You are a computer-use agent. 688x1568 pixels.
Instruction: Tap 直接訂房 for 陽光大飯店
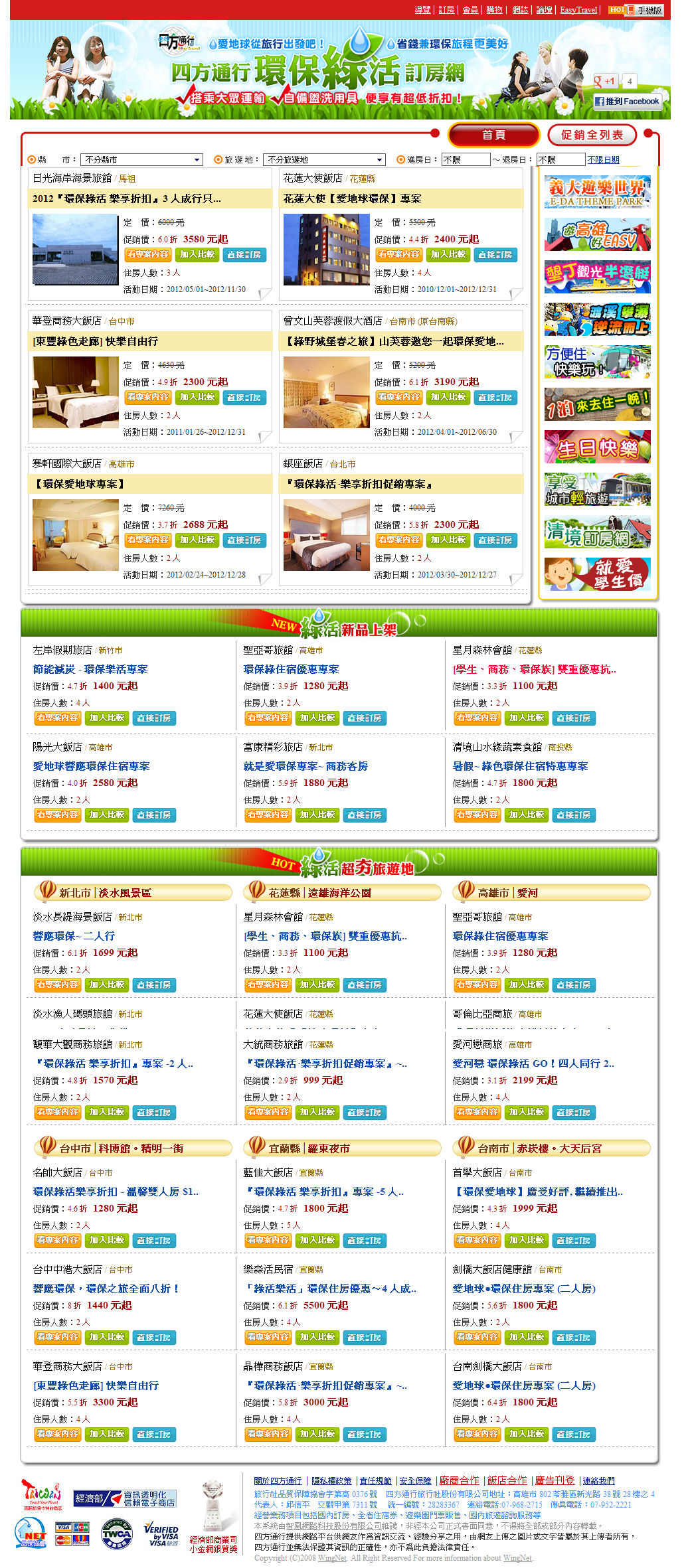coord(154,815)
